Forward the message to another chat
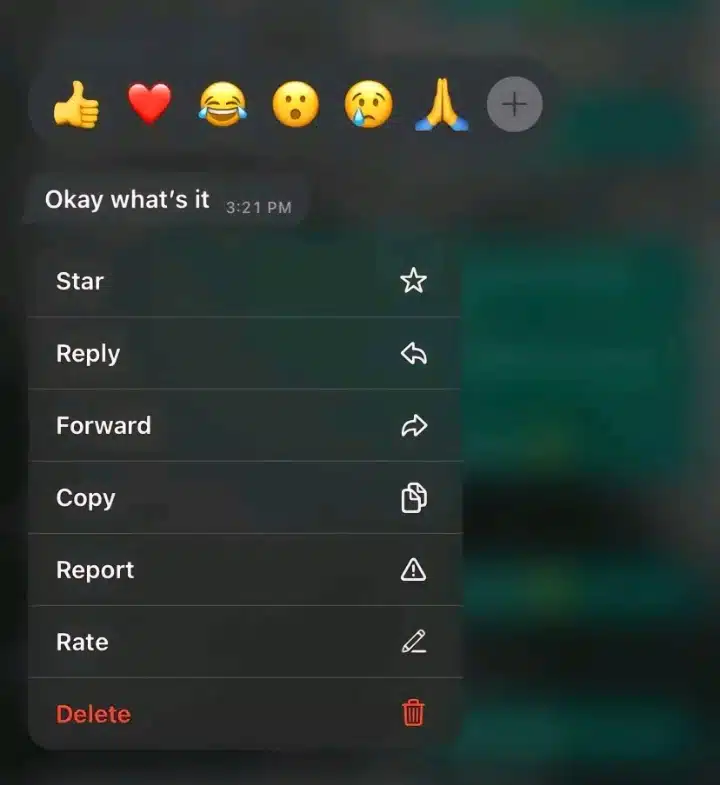720x785 pixels. click(245, 425)
